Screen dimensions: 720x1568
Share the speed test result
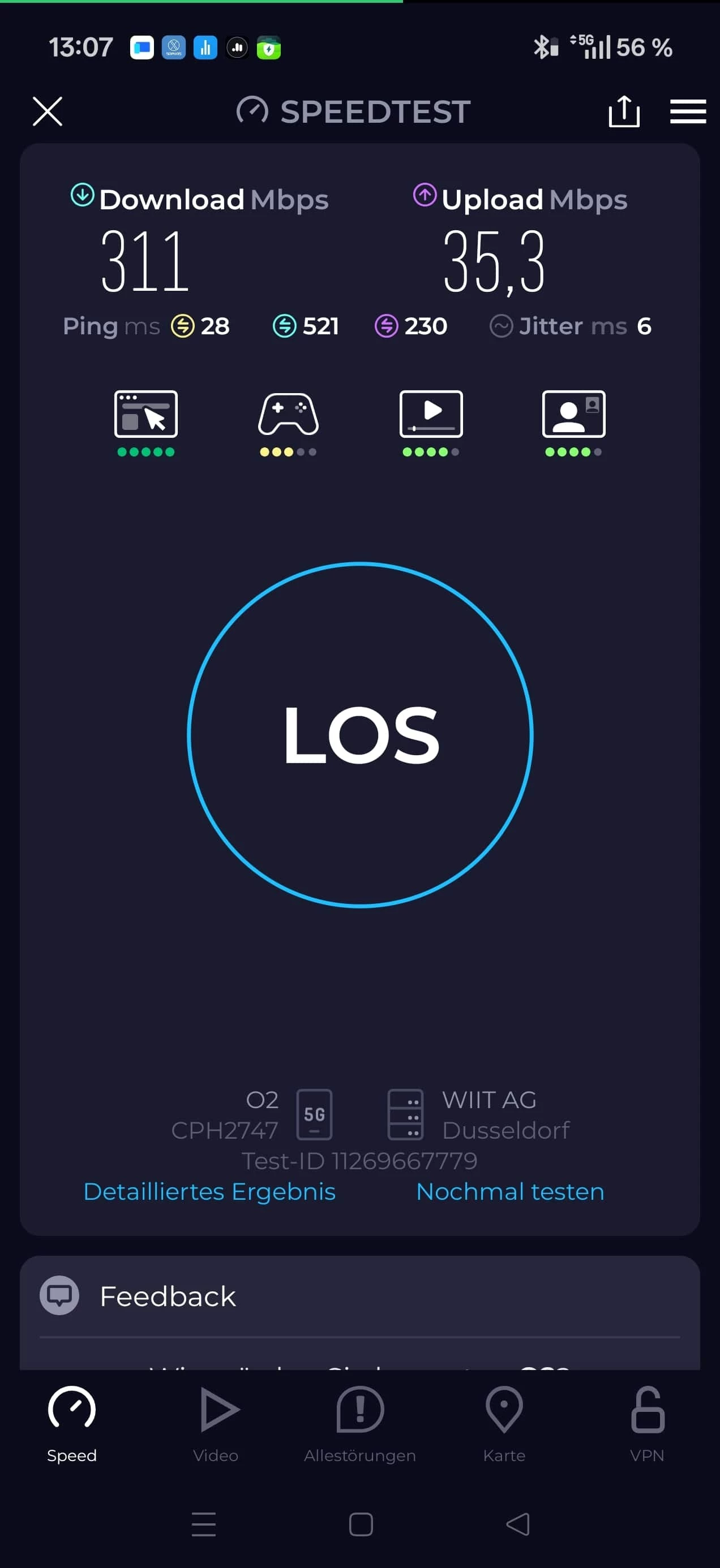(624, 111)
